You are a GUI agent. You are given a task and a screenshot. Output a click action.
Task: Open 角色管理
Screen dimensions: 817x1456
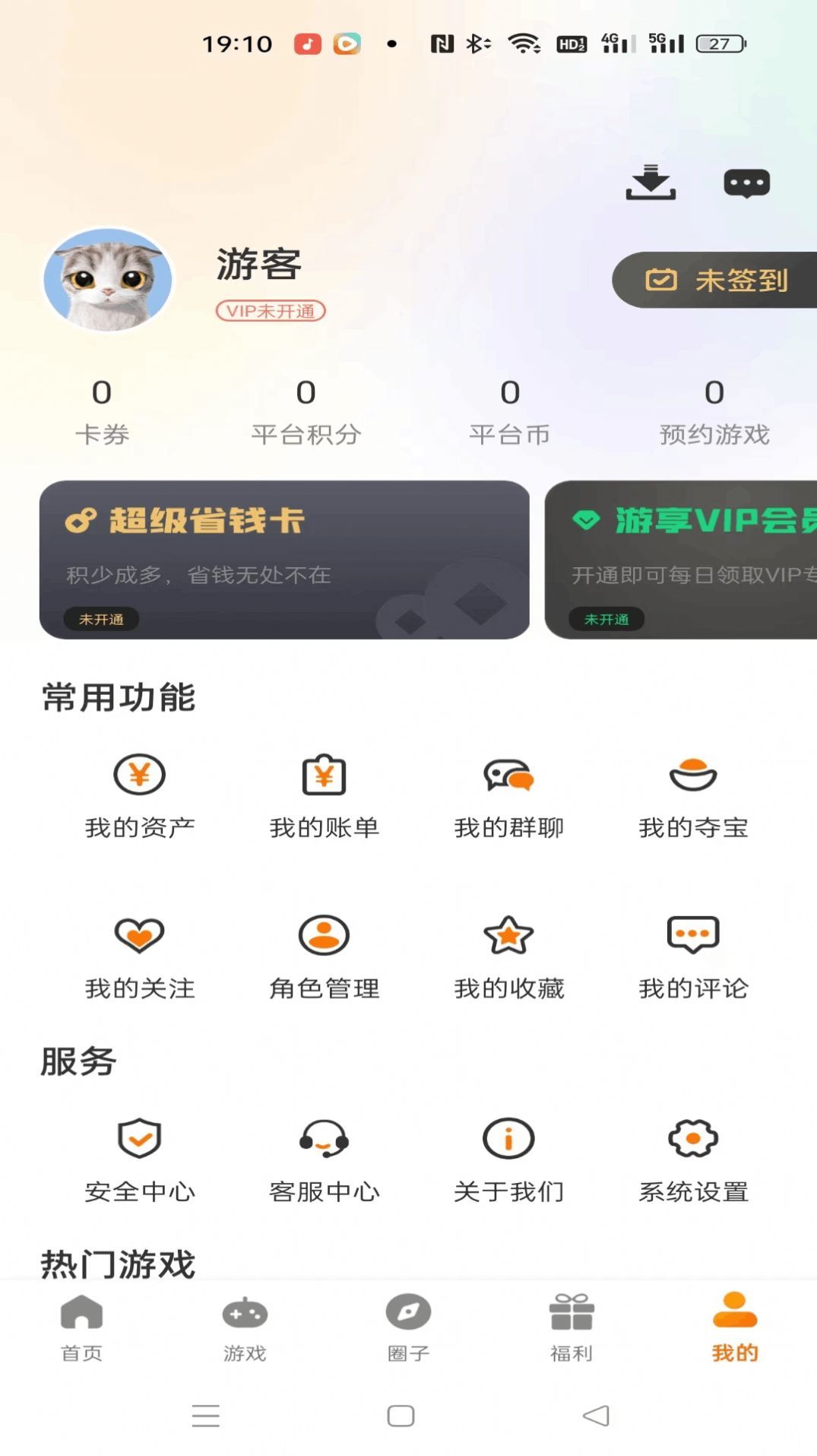pos(325,956)
